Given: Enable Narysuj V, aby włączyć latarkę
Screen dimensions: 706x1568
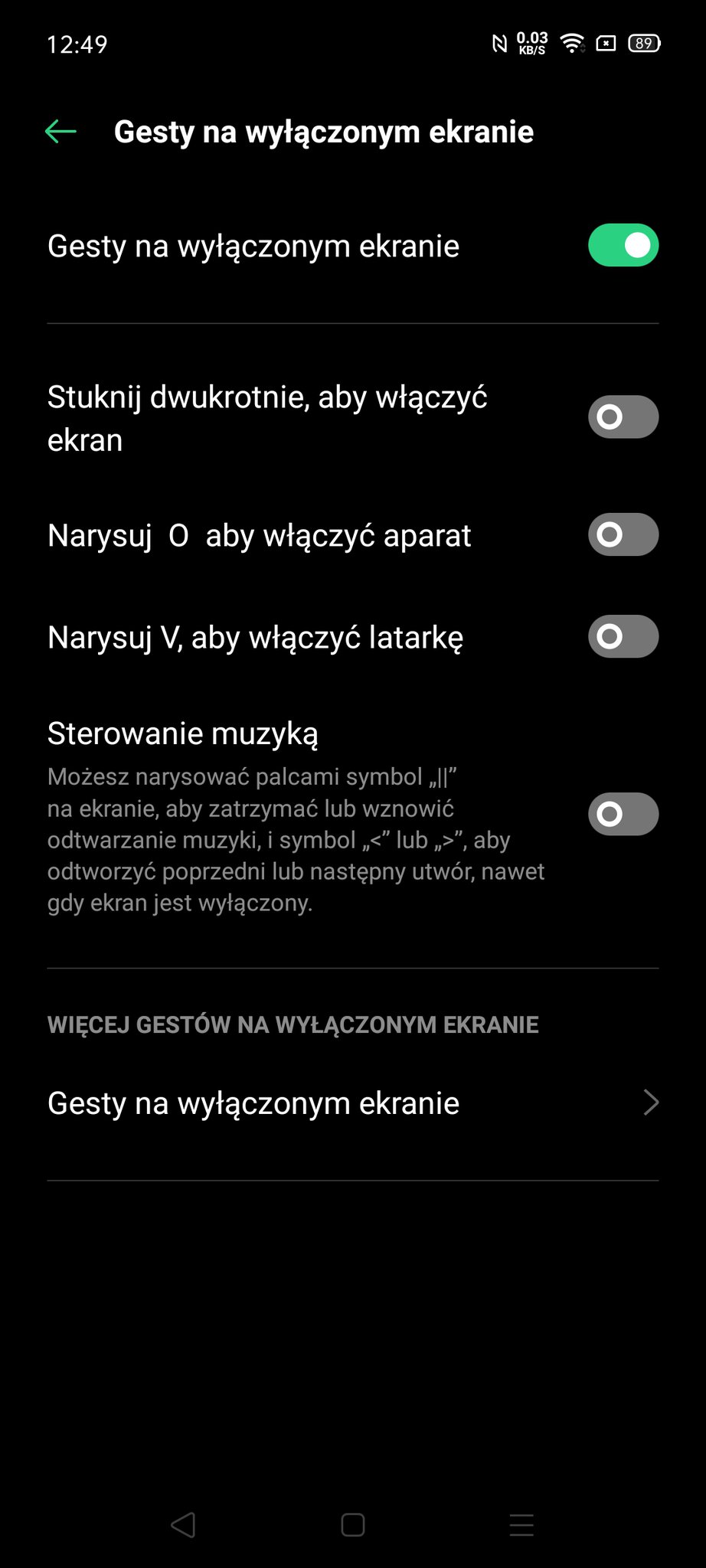Looking at the screenshot, I should [623, 636].
